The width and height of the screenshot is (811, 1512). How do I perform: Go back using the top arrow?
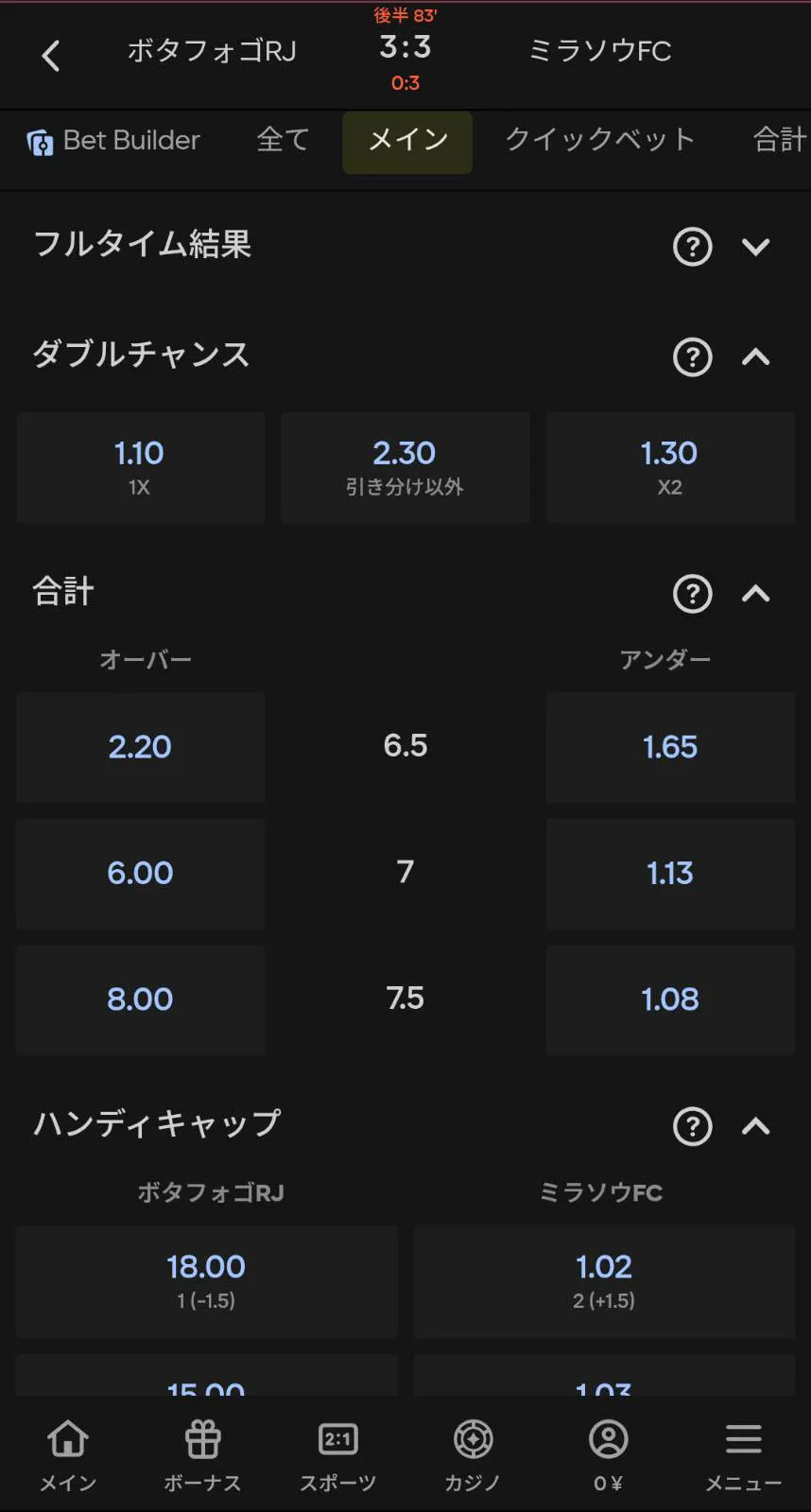click(51, 56)
